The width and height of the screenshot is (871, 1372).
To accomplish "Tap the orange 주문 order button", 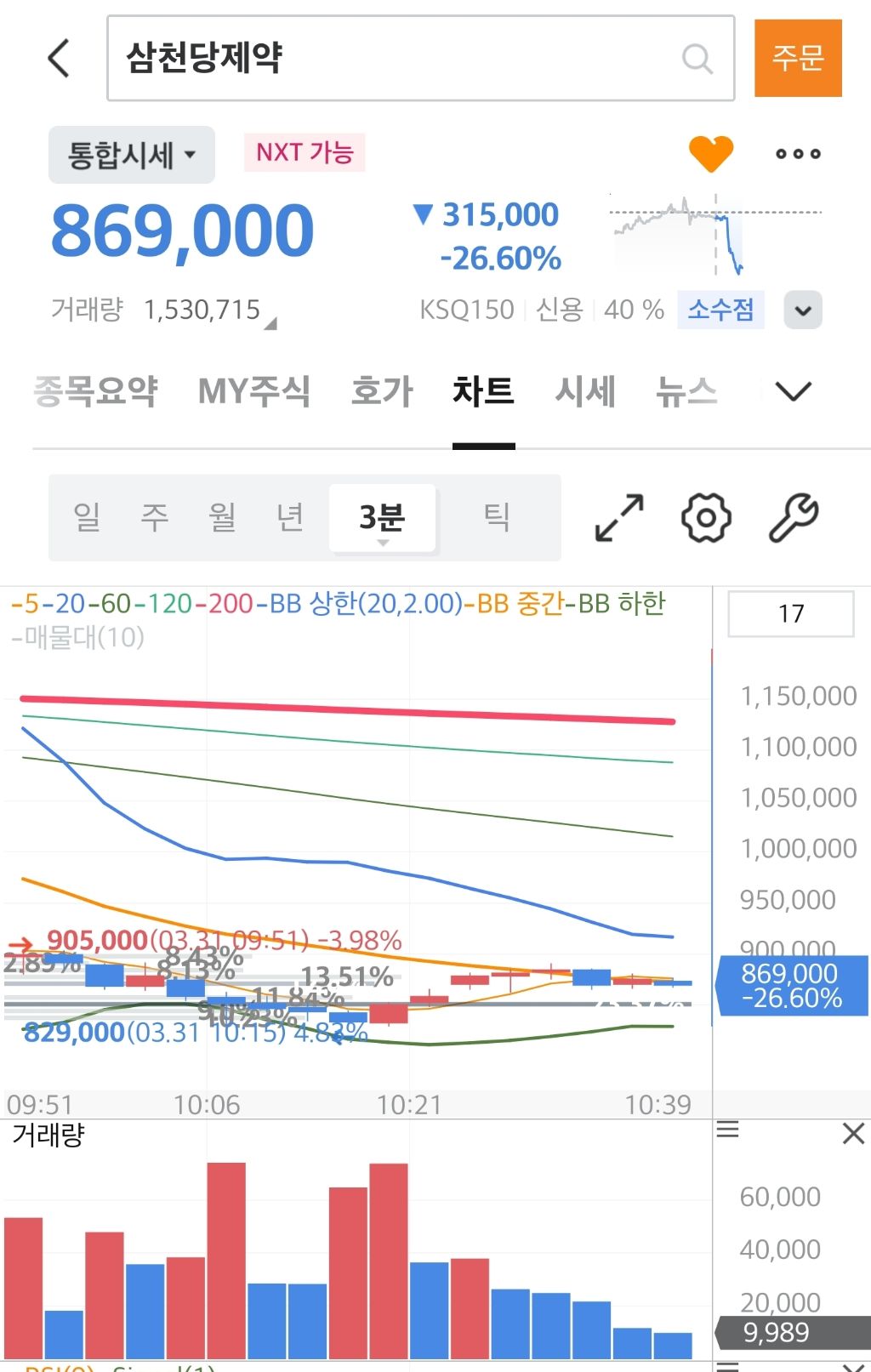I will 798,58.
